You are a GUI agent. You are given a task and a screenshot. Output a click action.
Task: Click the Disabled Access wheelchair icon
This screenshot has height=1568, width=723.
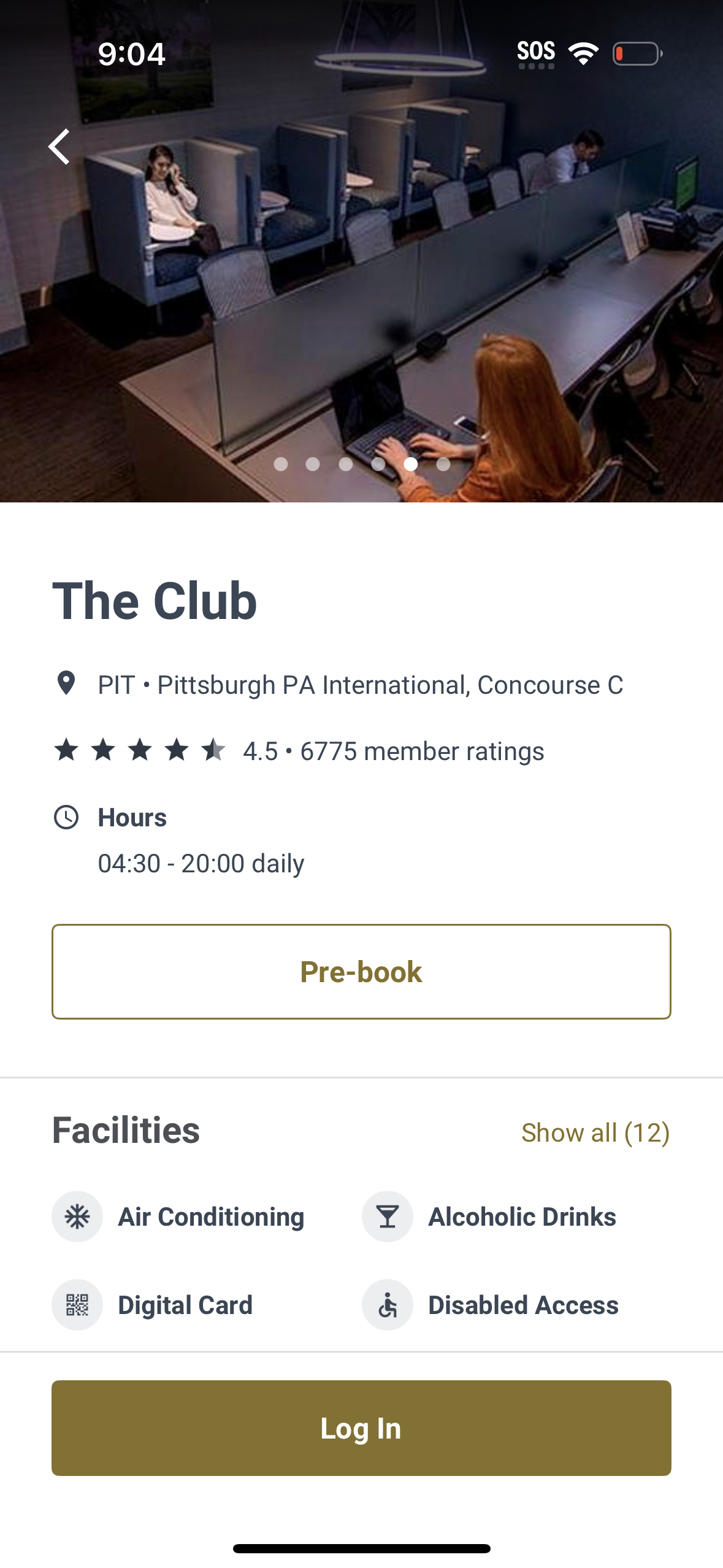tap(388, 1305)
